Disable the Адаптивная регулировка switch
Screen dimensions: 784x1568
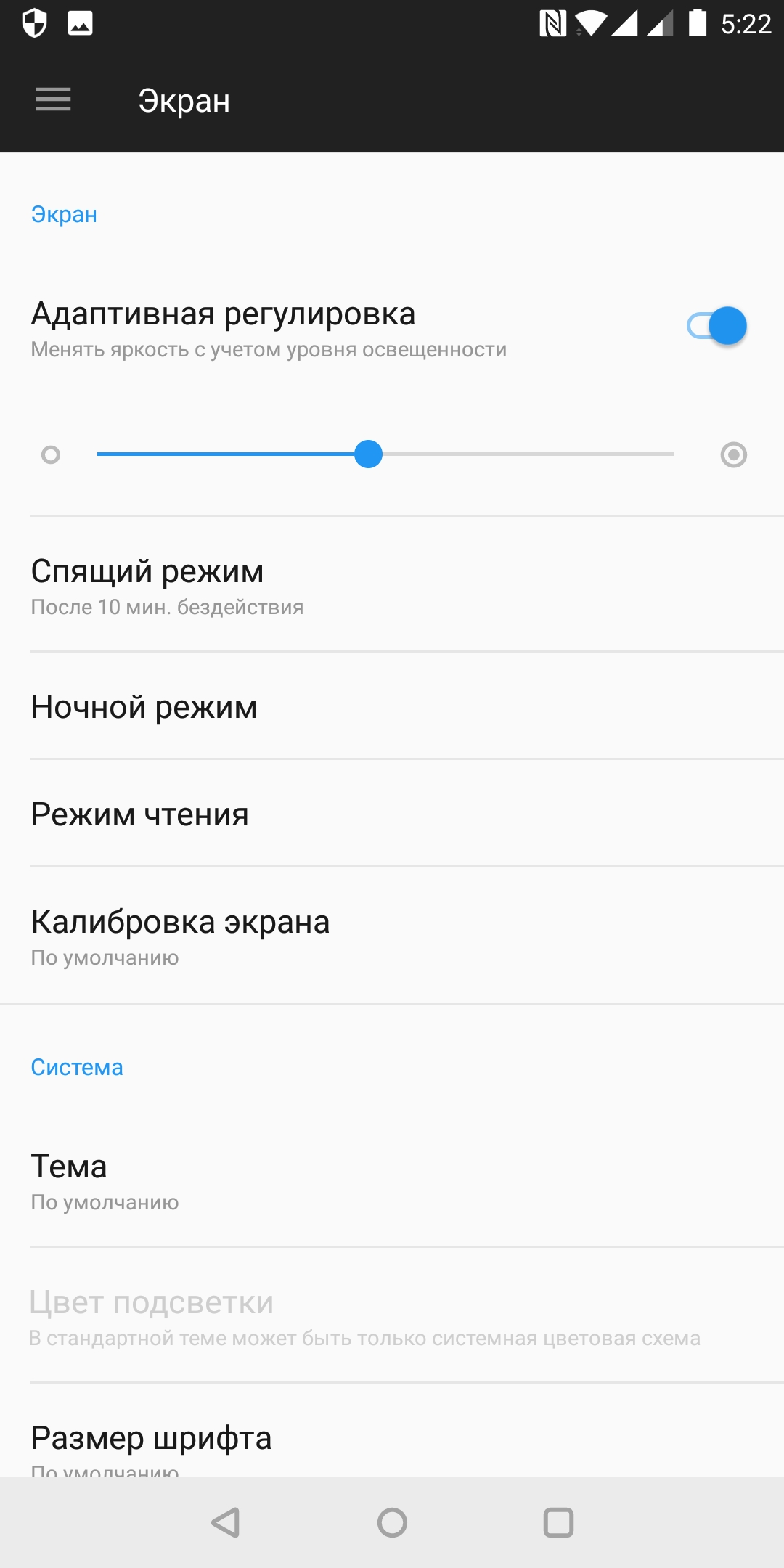716,326
